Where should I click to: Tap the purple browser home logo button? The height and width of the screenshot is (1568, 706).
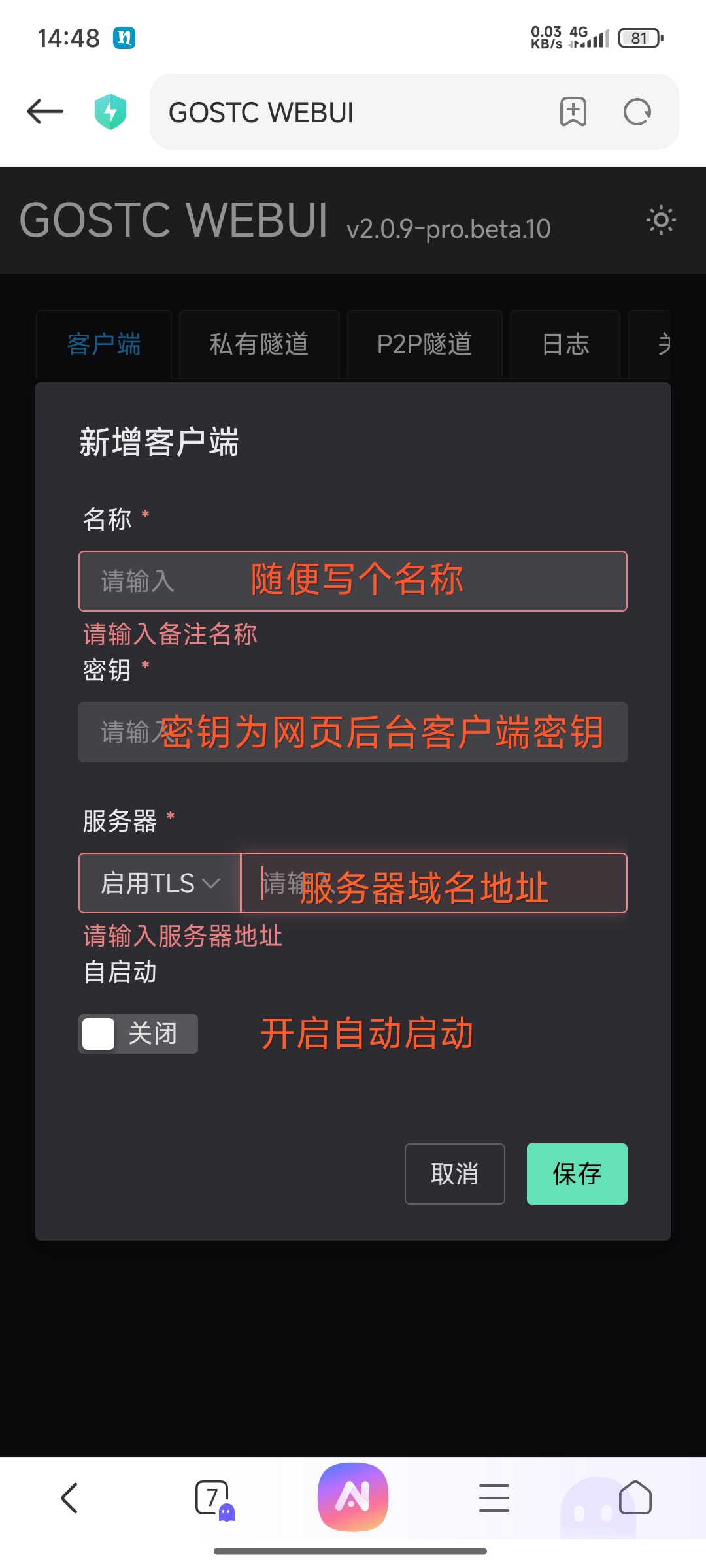[x=352, y=1497]
